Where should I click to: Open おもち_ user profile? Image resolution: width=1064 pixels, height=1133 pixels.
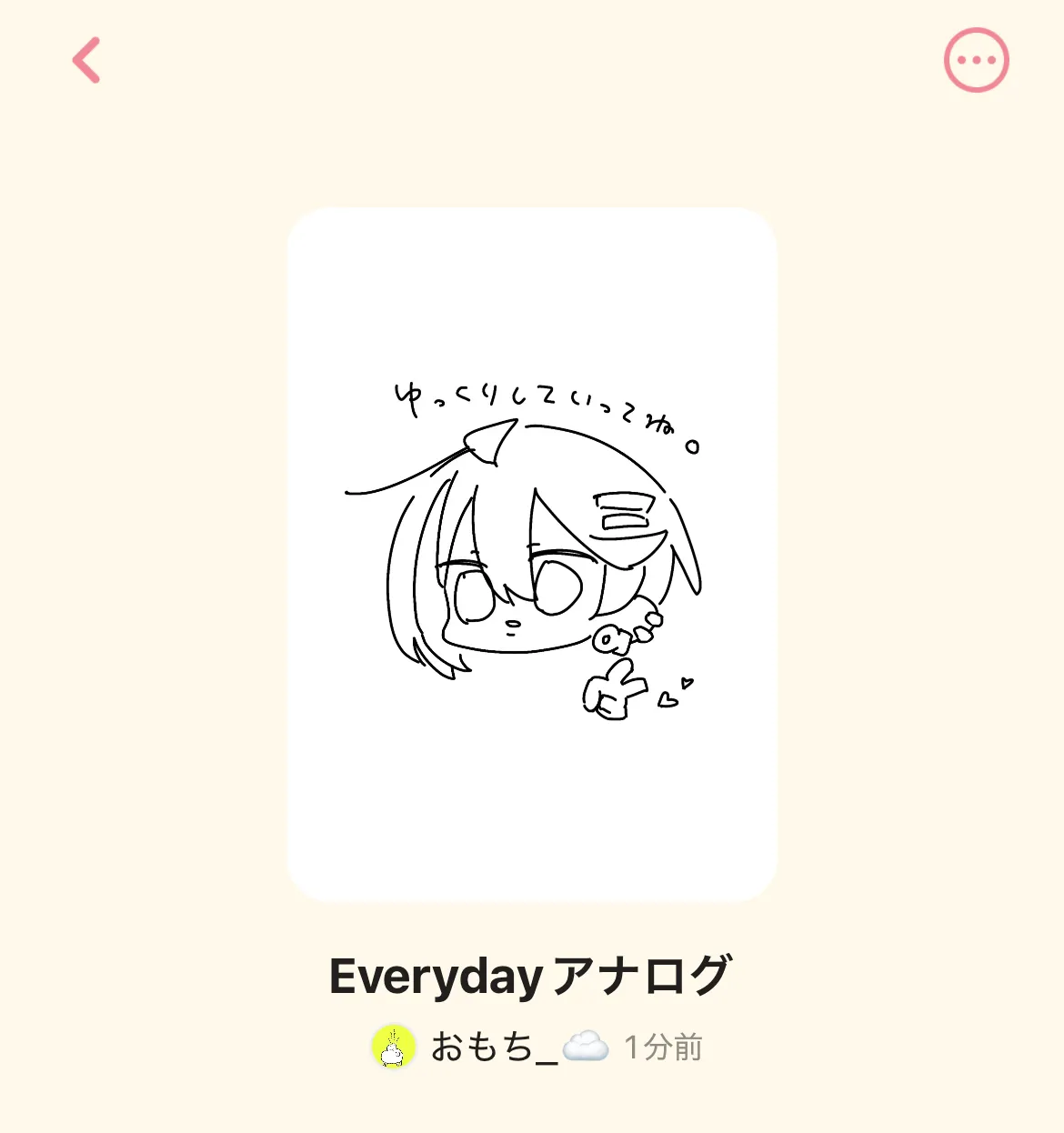coord(490,1047)
